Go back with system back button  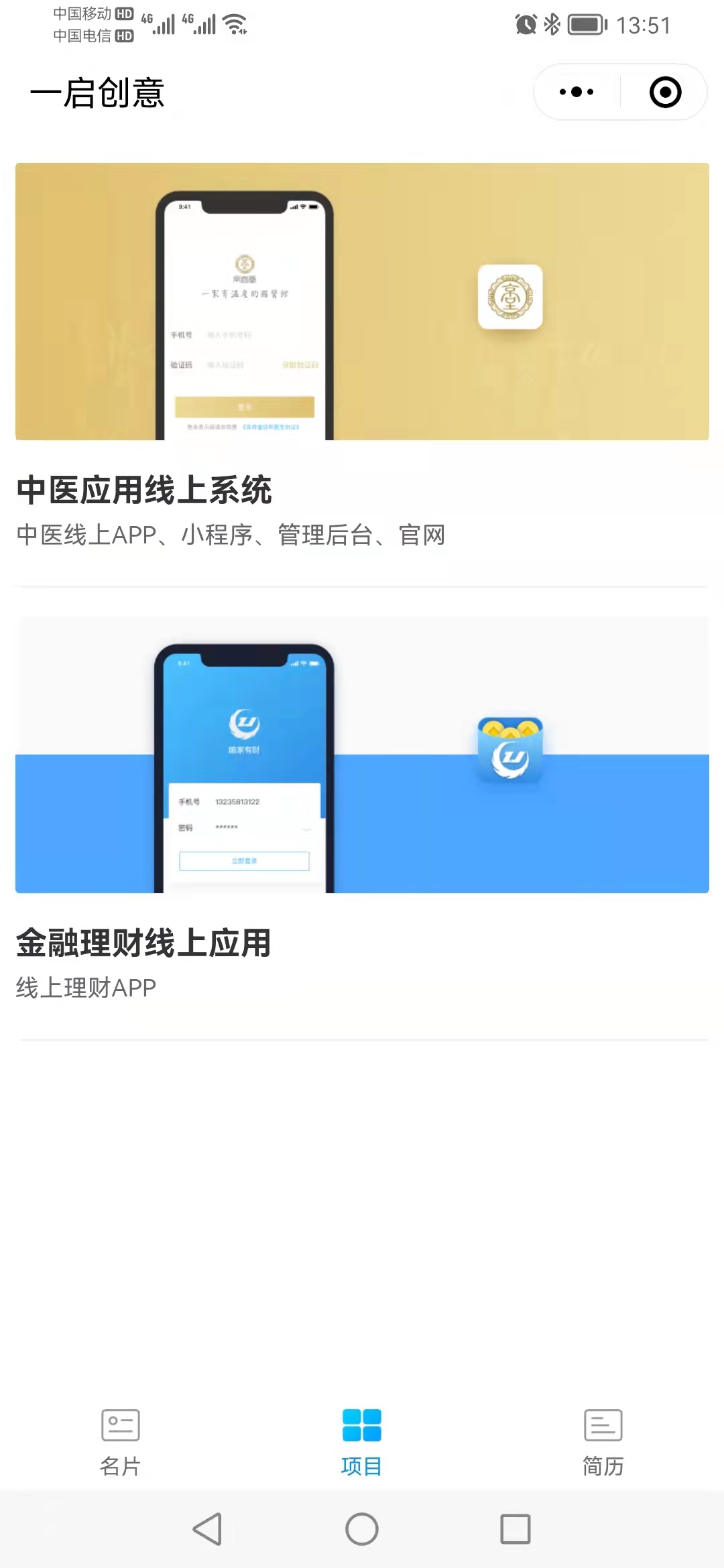point(207,1529)
